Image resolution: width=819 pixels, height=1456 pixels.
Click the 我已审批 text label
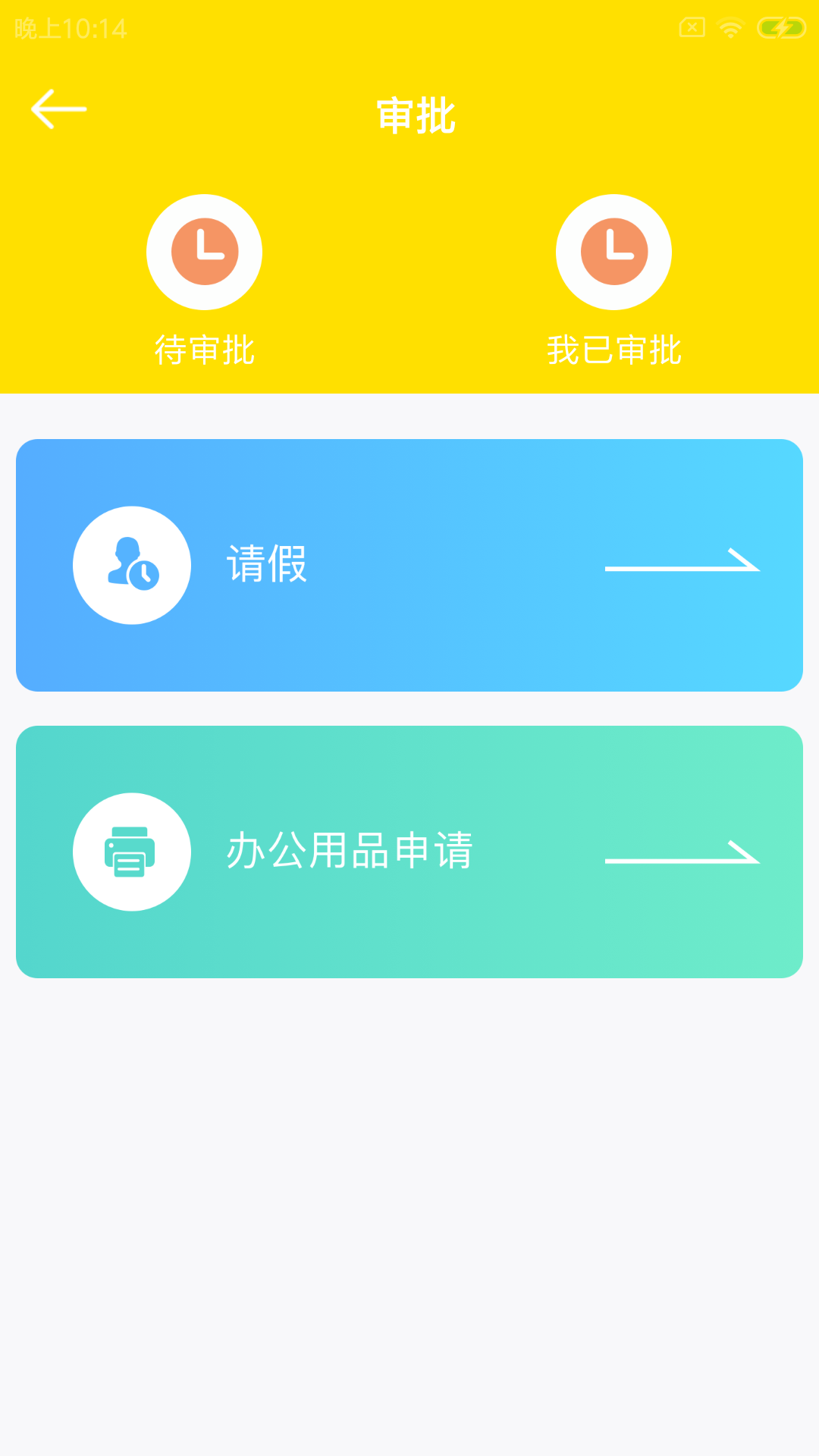click(614, 350)
